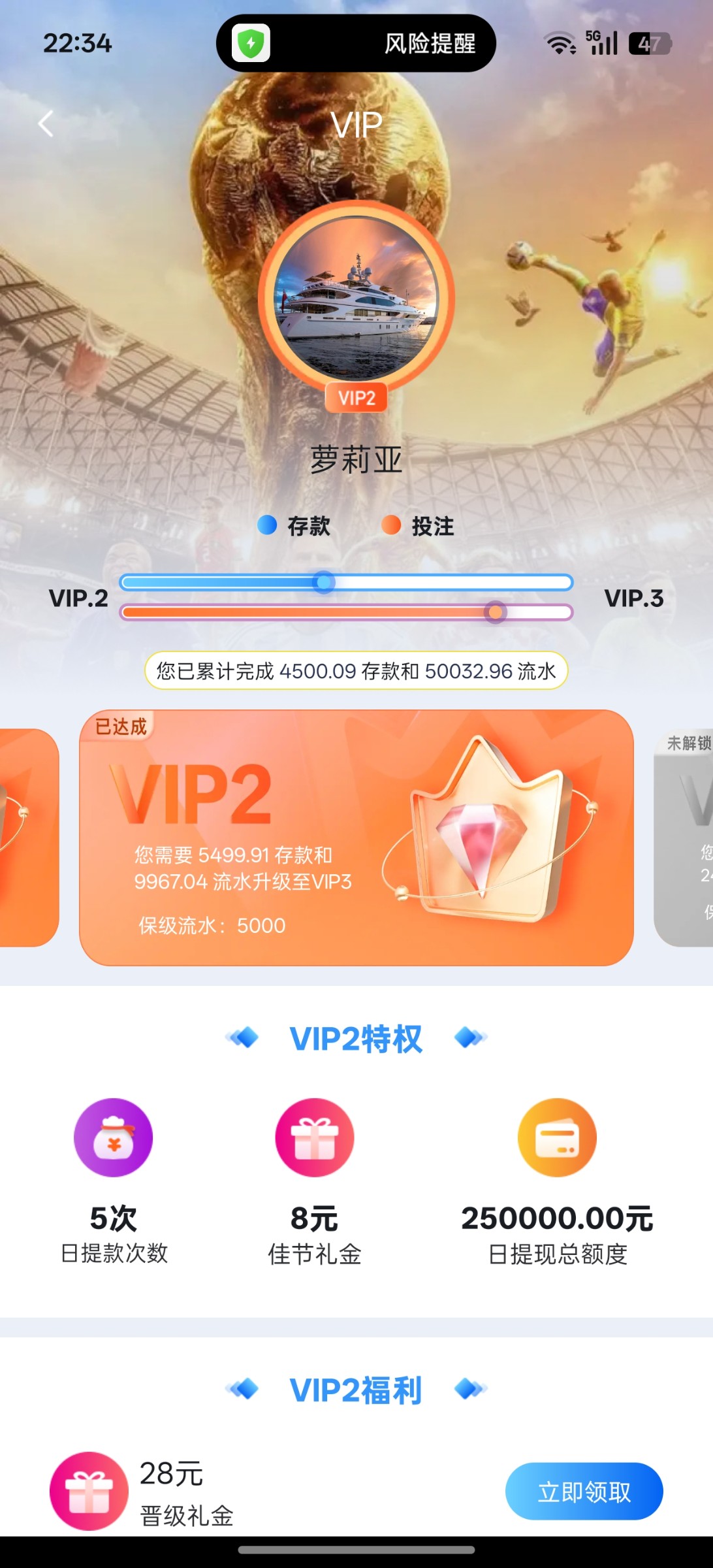This screenshot has width=713, height=1568.
Task: Click the cumulative deposit and turnover summary text
Action: click(356, 670)
